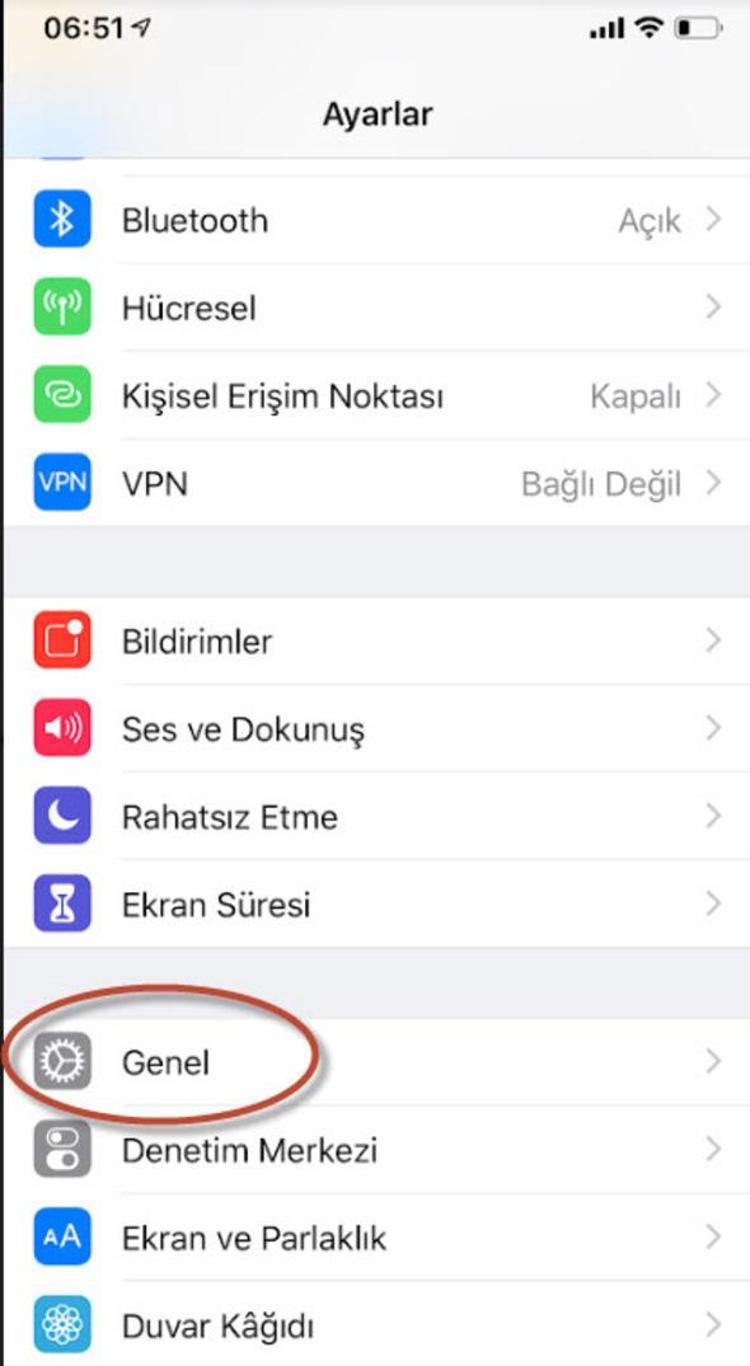
Task: Open Ekran ve Parlaklık
Action: 254,1238
